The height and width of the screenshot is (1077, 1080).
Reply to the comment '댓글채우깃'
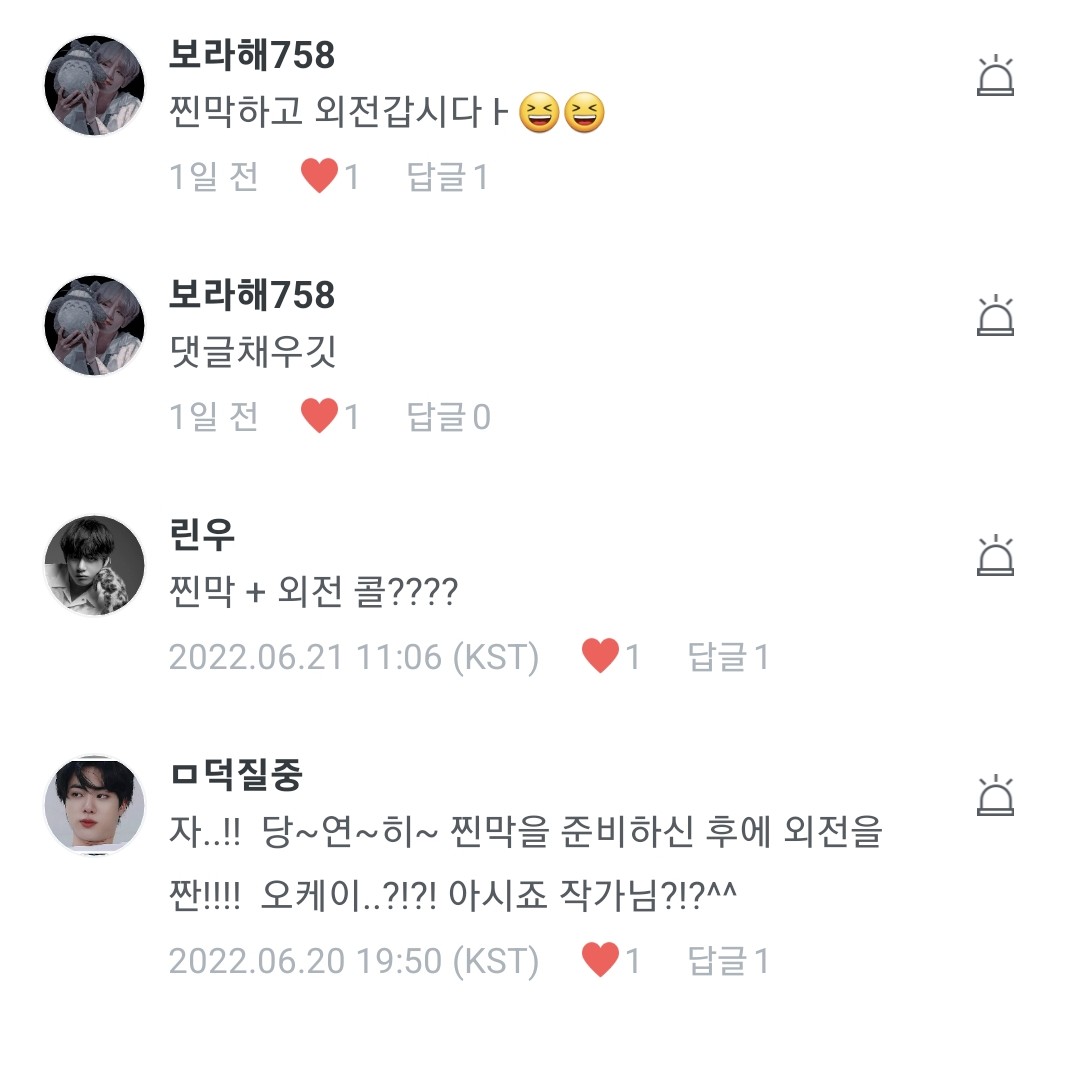[448, 417]
